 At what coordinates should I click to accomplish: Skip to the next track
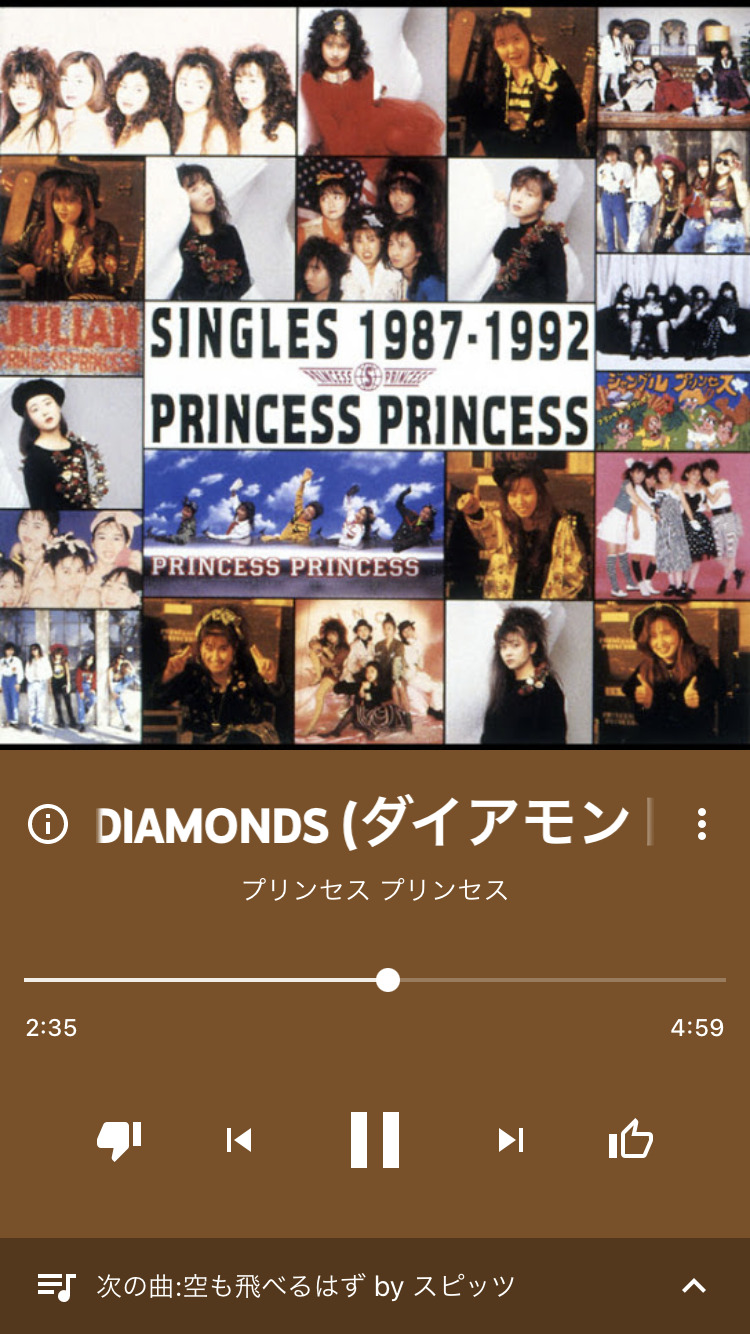[511, 1140]
